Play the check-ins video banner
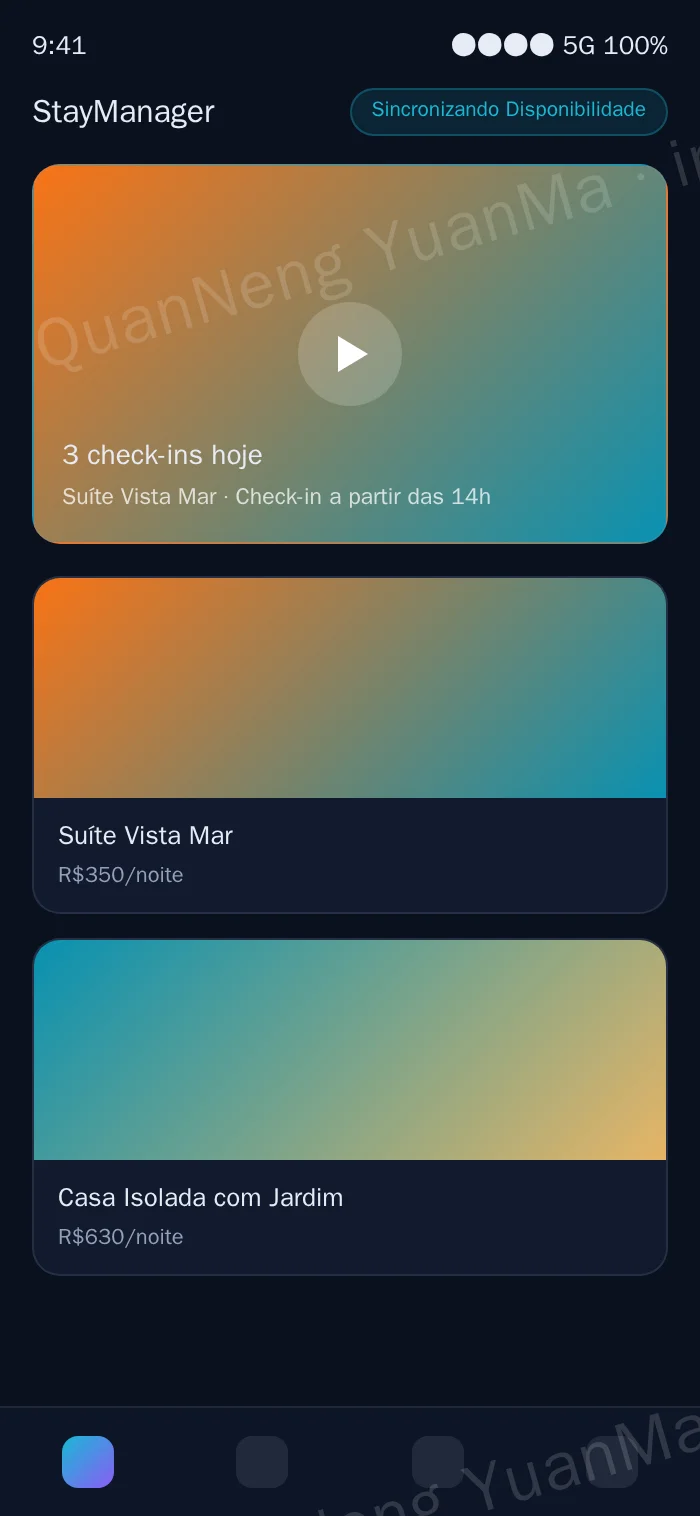The height and width of the screenshot is (1516, 700). 350,354
